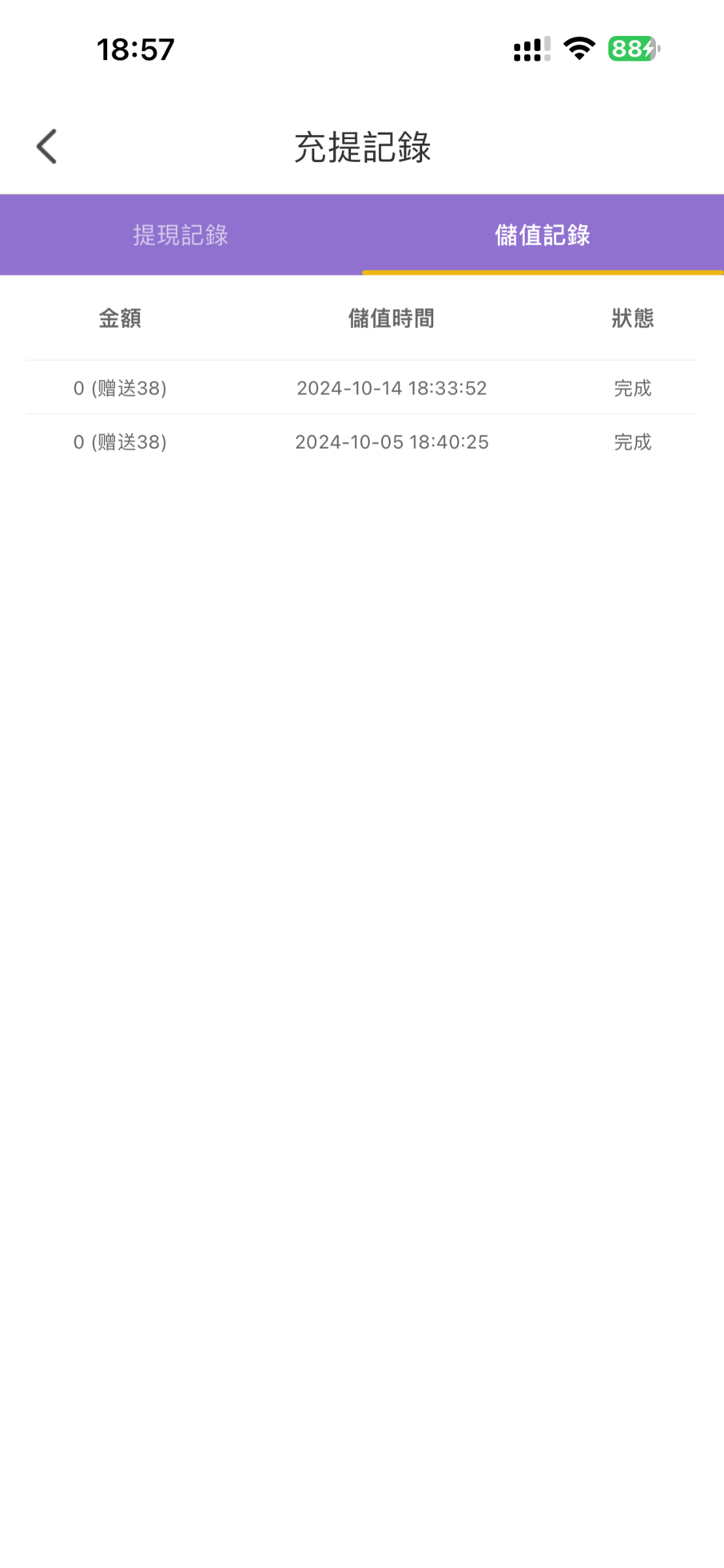724x1568 pixels.
Task: Sort by the 狀態 column header
Action: pos(631,318)
